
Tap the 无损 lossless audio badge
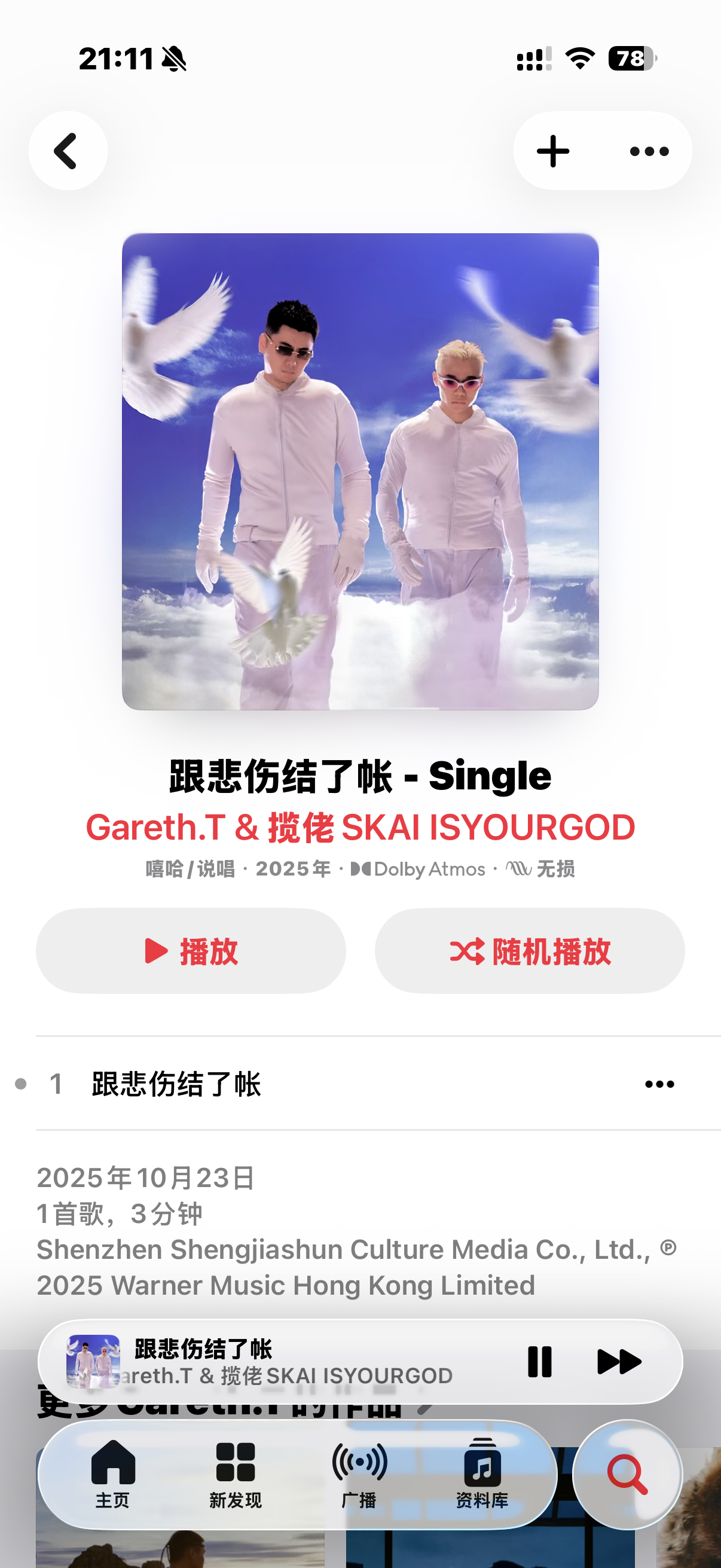554,871
